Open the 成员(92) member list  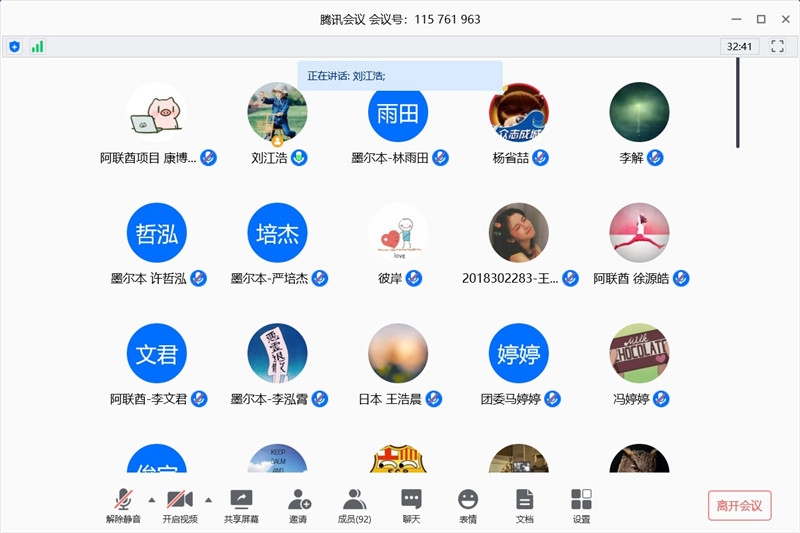354,504
